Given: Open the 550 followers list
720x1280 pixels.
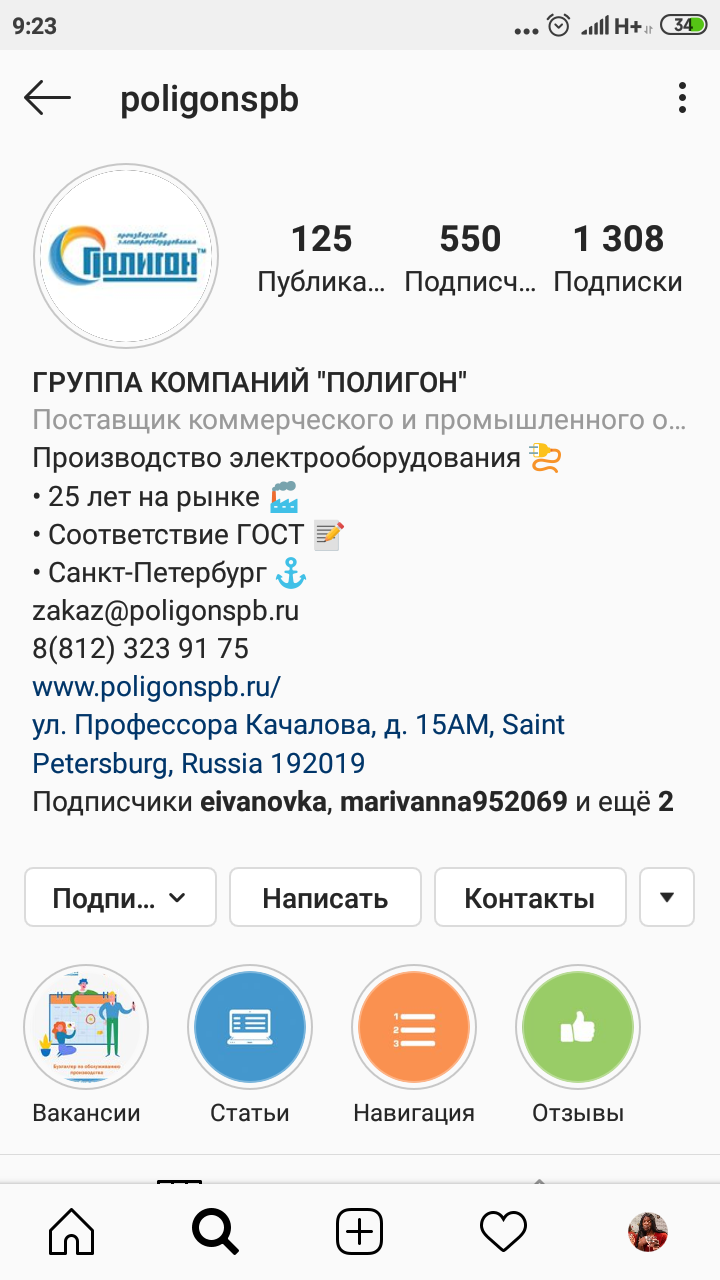Looking at the screenshot, I should tap(470, 258).
